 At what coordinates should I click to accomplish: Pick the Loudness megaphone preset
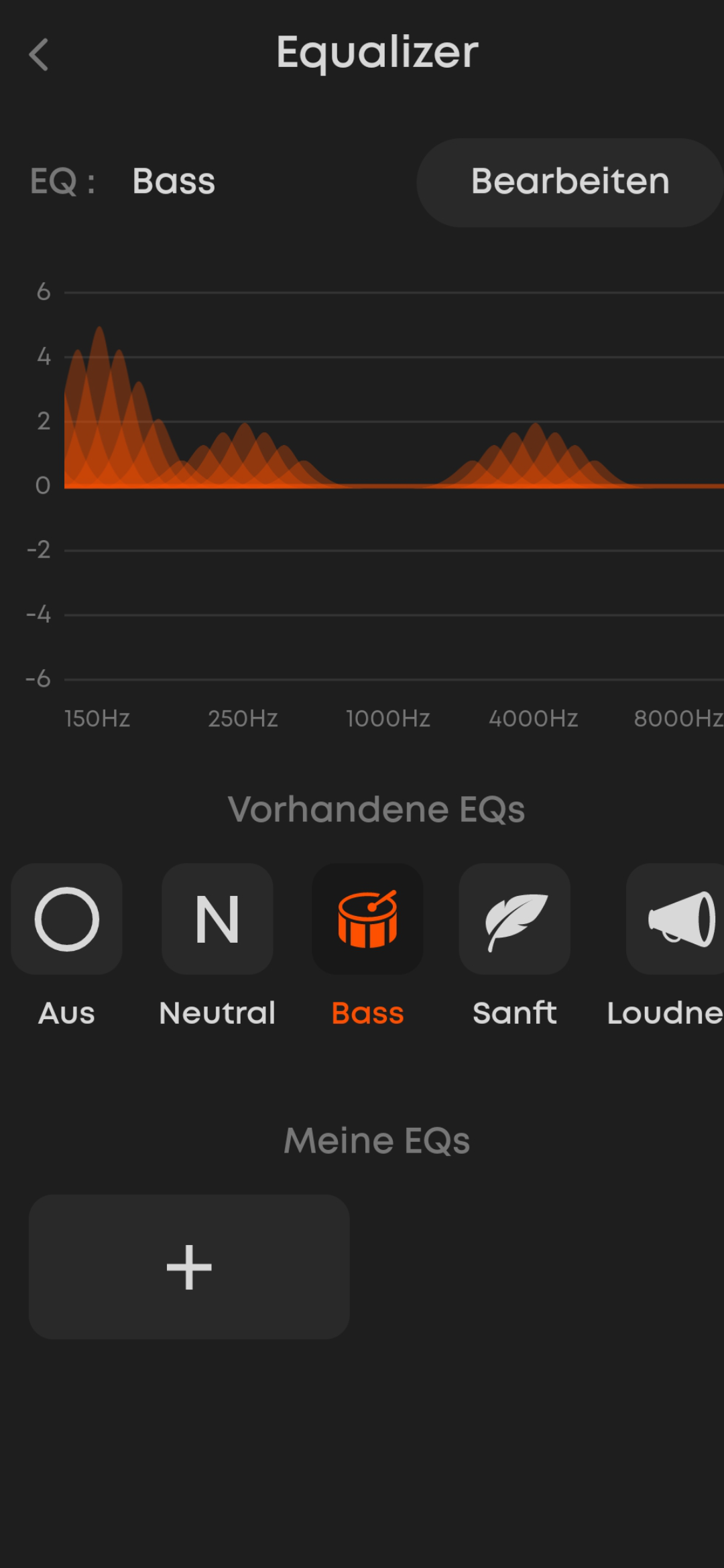click(x=675, y=919)
